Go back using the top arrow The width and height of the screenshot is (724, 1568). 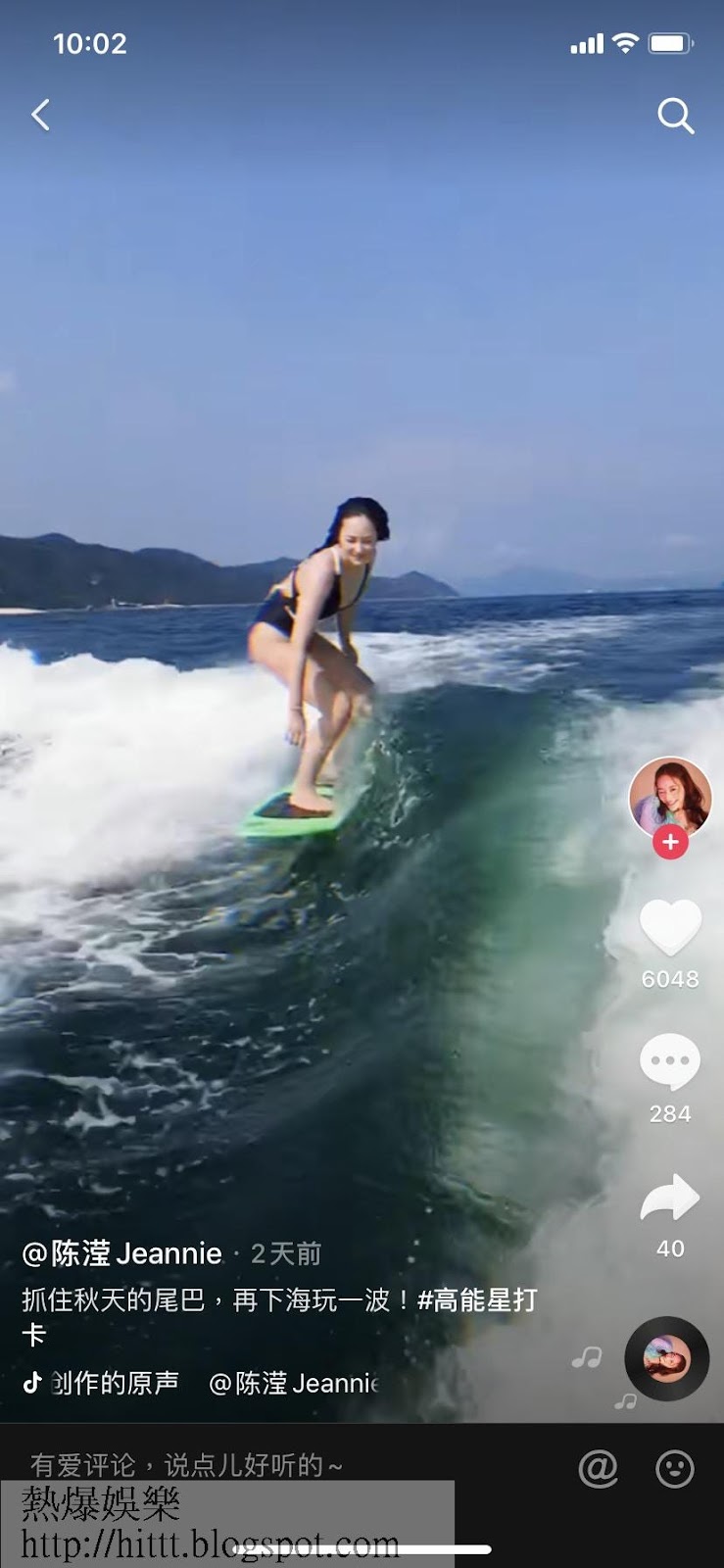pyautogui.click(x=40, y=115)
